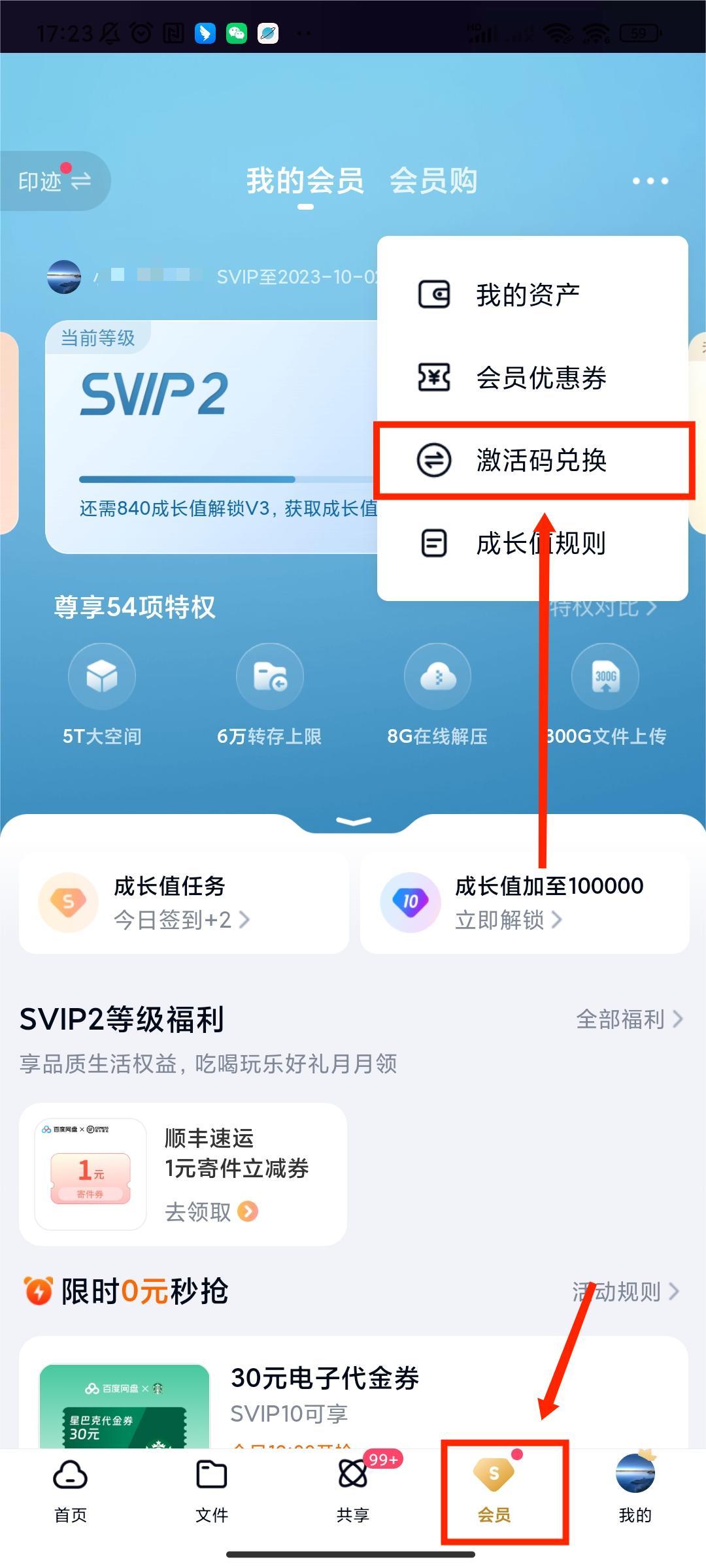Open 会员优惠券 menu item
The height and width of the screenshot is (1568, 706).
click(x=540, y=378)
